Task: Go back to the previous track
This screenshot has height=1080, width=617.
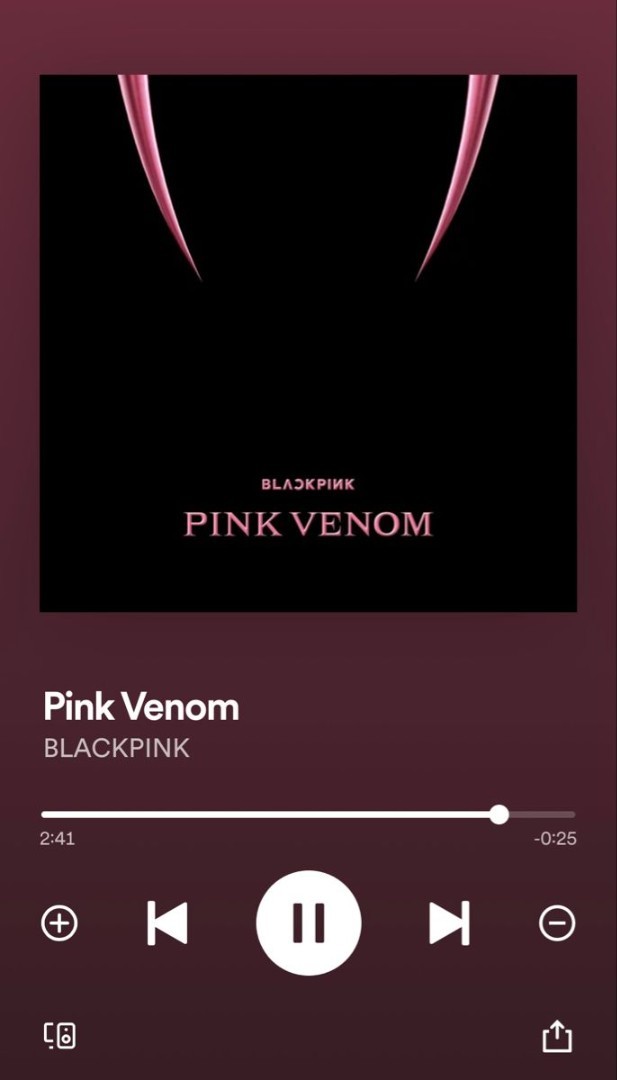Action: [167, 922]
